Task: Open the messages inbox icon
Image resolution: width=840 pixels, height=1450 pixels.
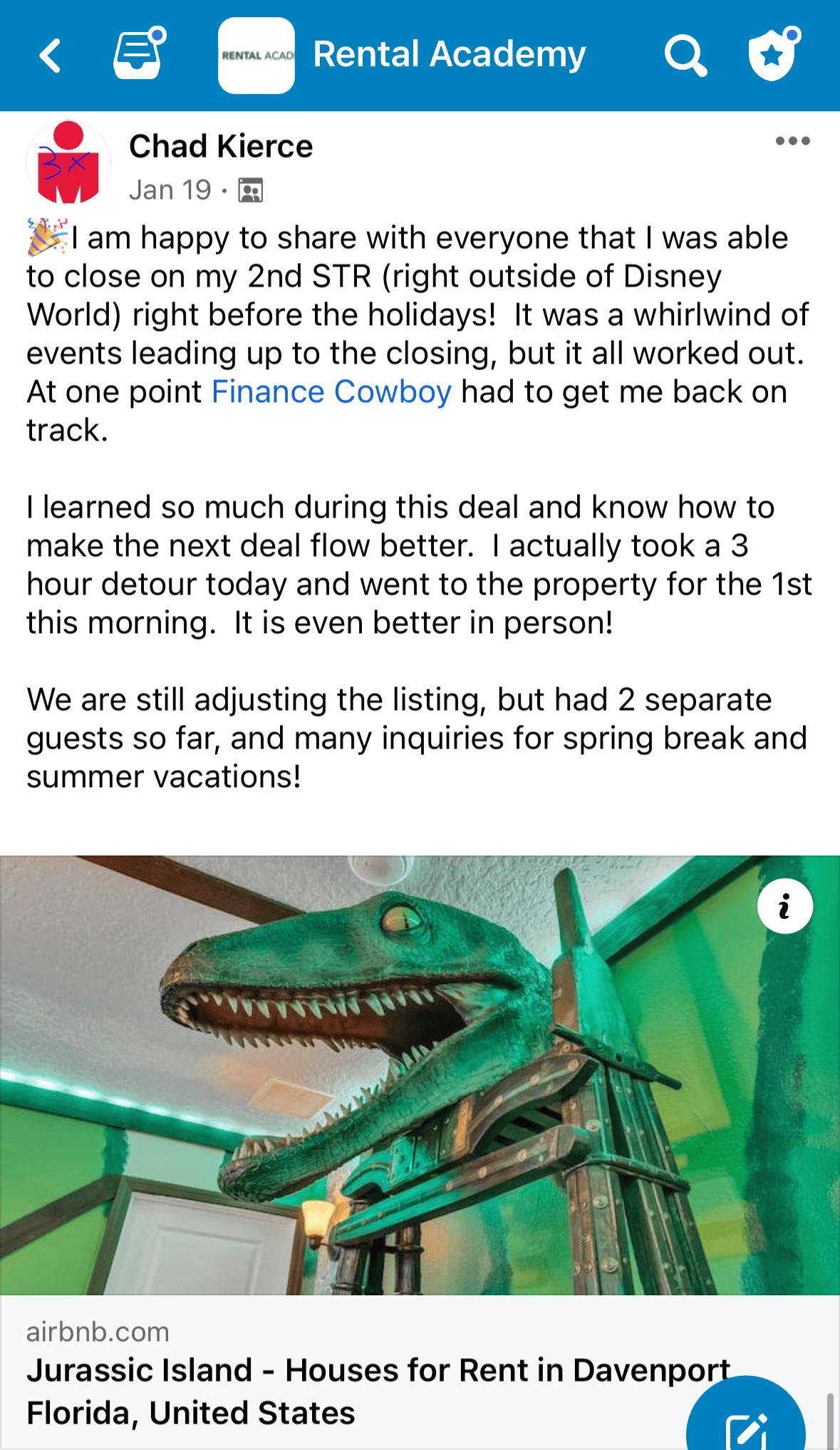Action: 138,54
